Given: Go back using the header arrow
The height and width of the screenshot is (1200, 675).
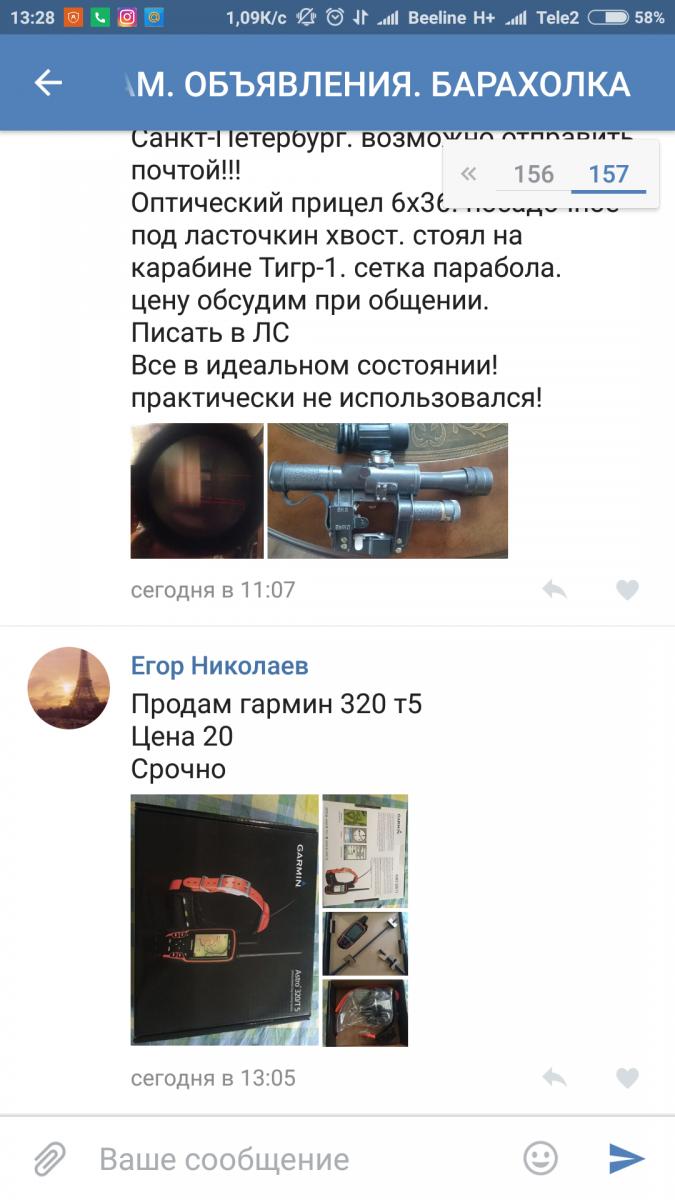Looking at the screenshot, I should (x=48, y=84).
